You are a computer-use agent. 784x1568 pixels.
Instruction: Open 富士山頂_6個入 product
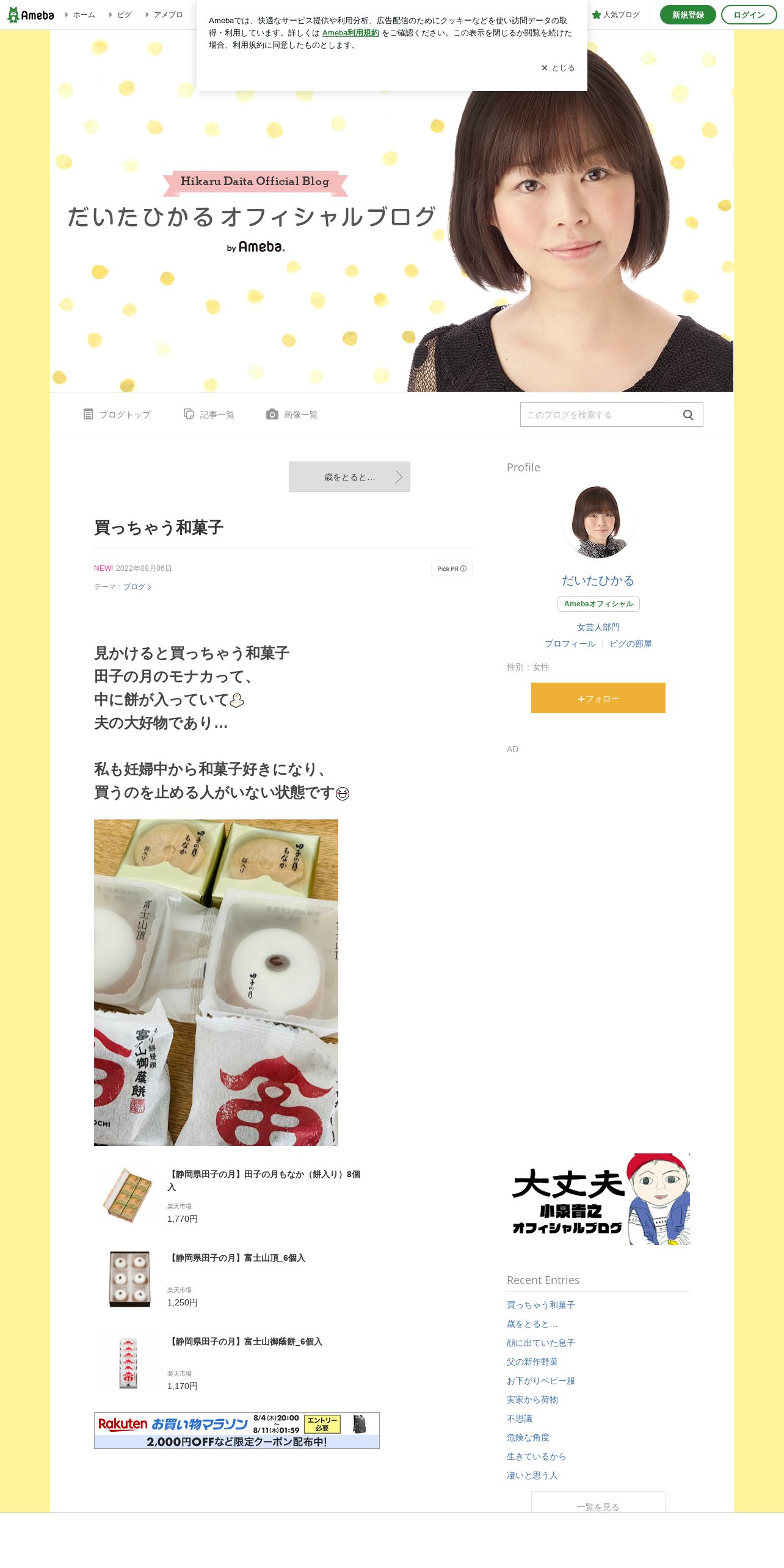pyautogui.click(x=236, y=1258)
